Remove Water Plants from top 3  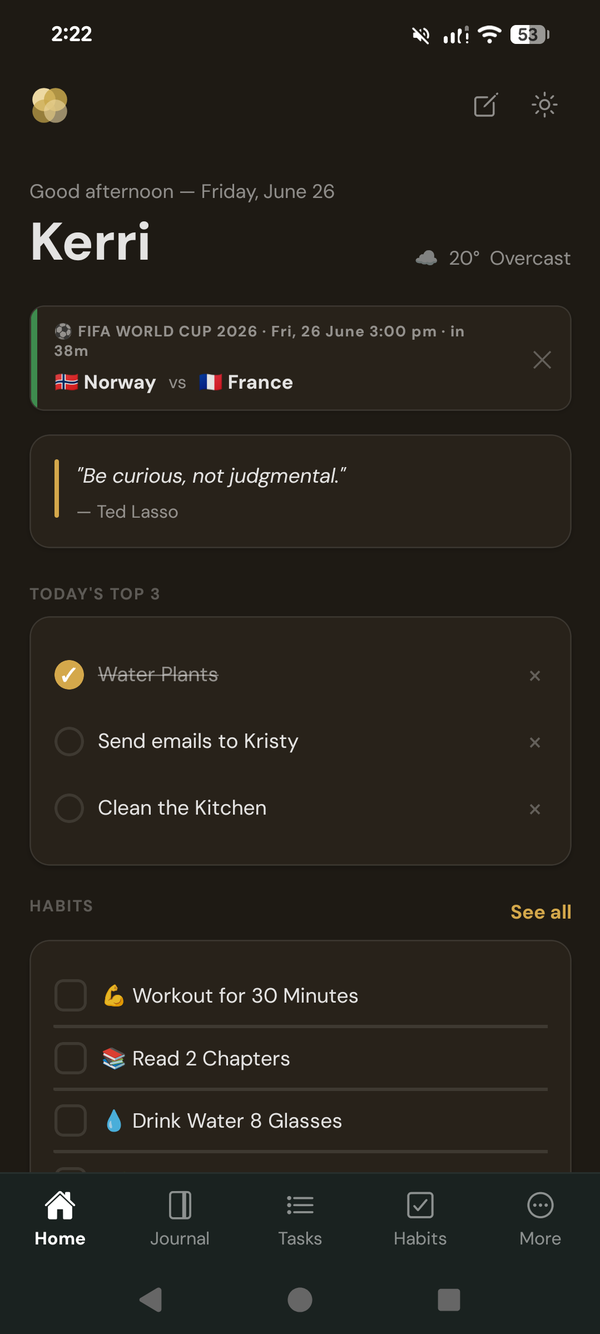coord(535,676)
